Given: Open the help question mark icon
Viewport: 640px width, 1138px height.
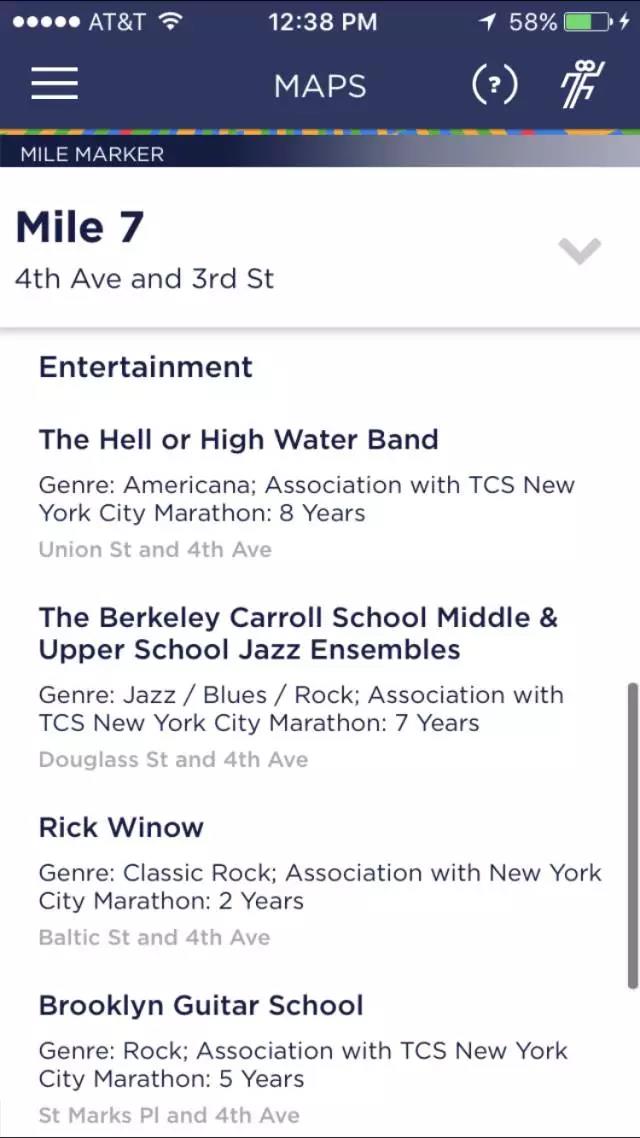Looking at the screenshot, I should (x=495, y=86).
